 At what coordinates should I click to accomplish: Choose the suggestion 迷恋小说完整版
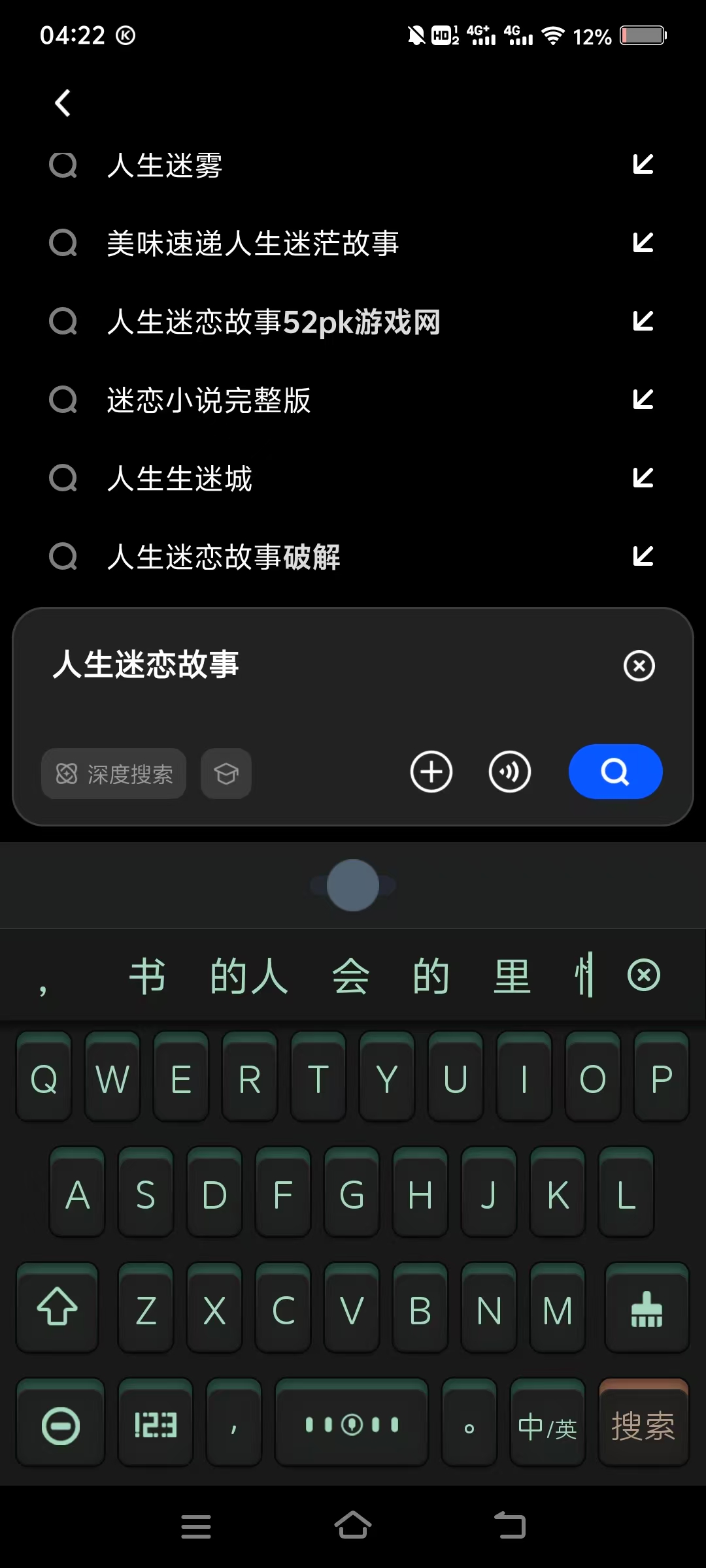tap(209, 400)
